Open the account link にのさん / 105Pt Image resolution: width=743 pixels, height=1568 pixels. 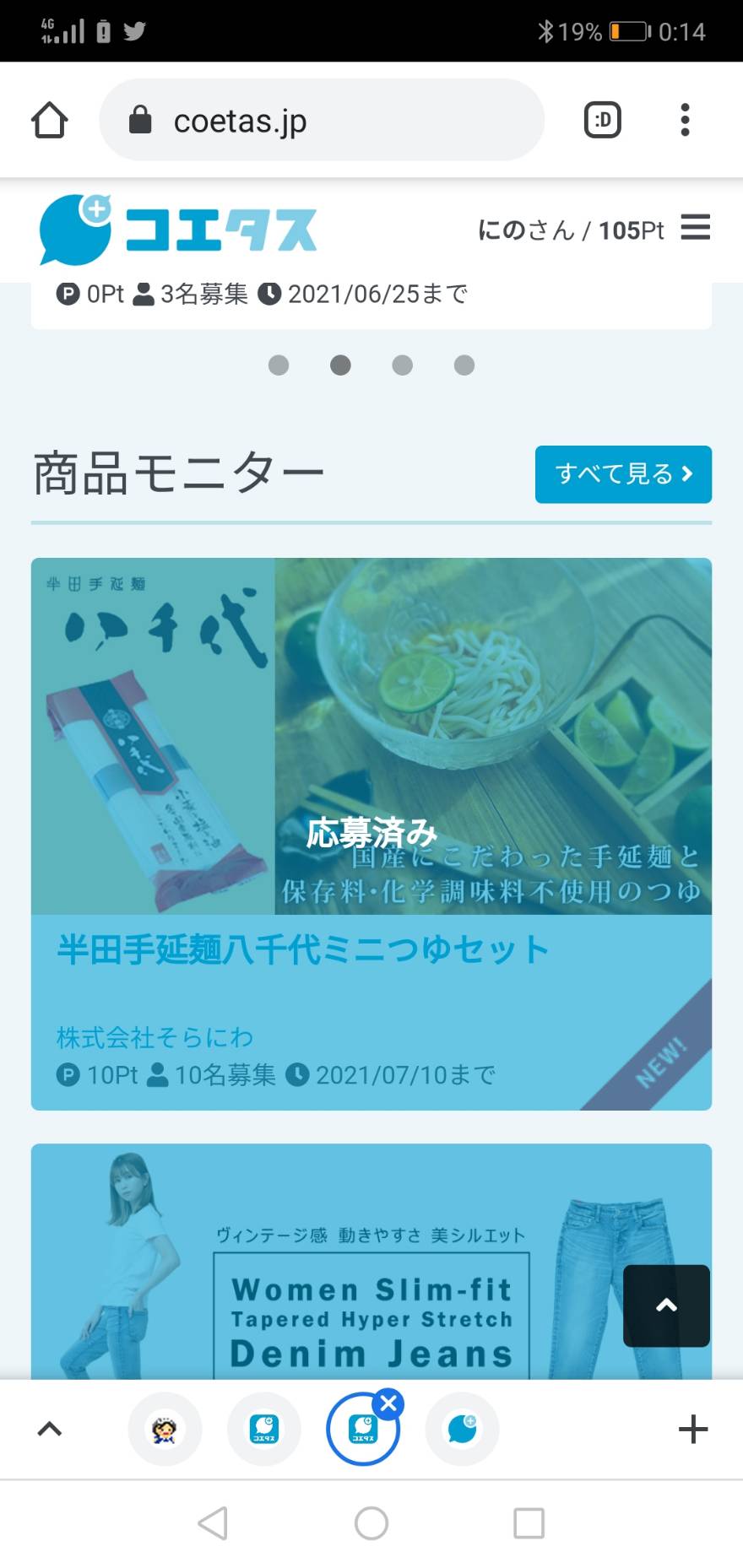coord(571,230)
